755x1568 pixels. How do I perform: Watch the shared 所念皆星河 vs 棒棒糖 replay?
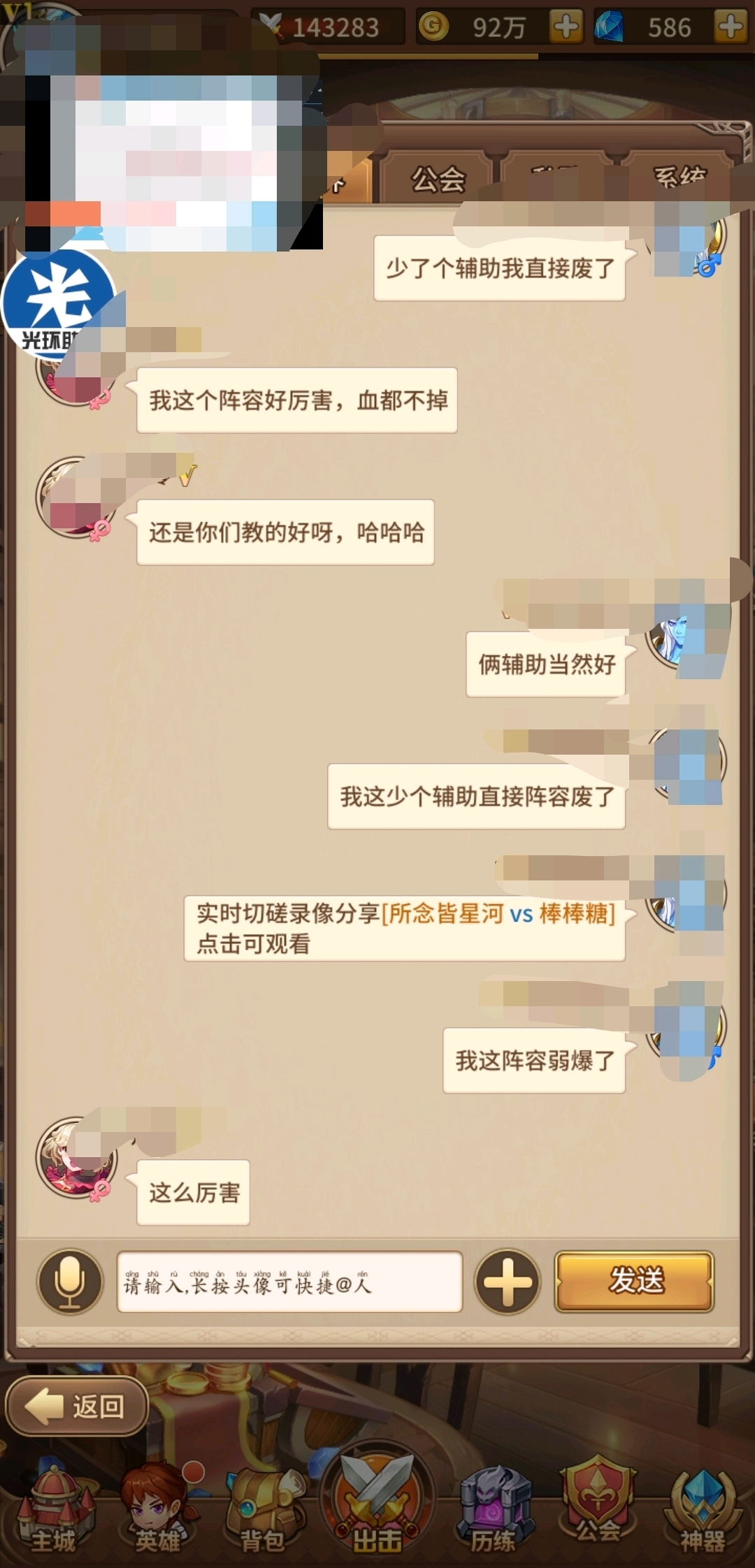point(405,929)
